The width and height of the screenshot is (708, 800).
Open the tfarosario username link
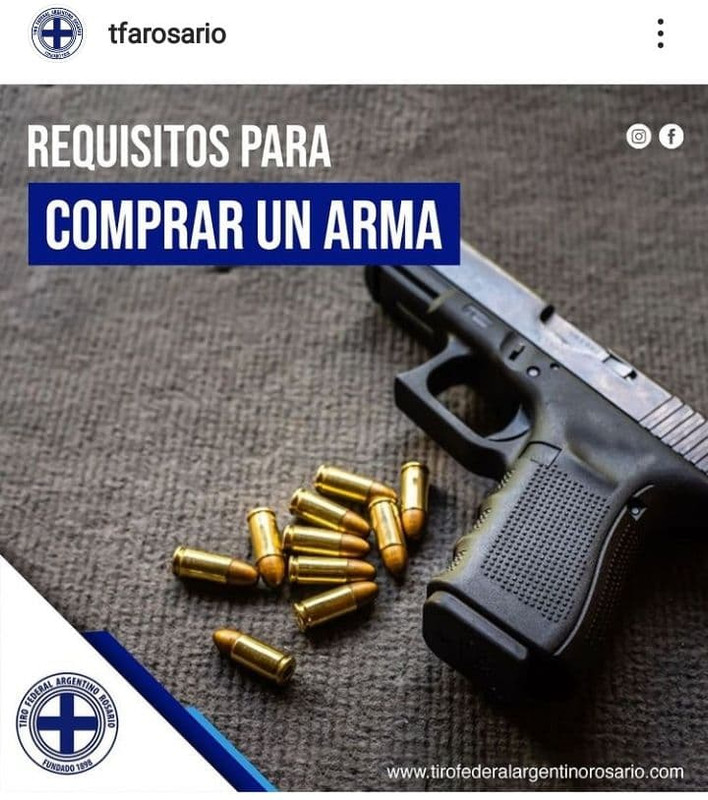point(167,34)
